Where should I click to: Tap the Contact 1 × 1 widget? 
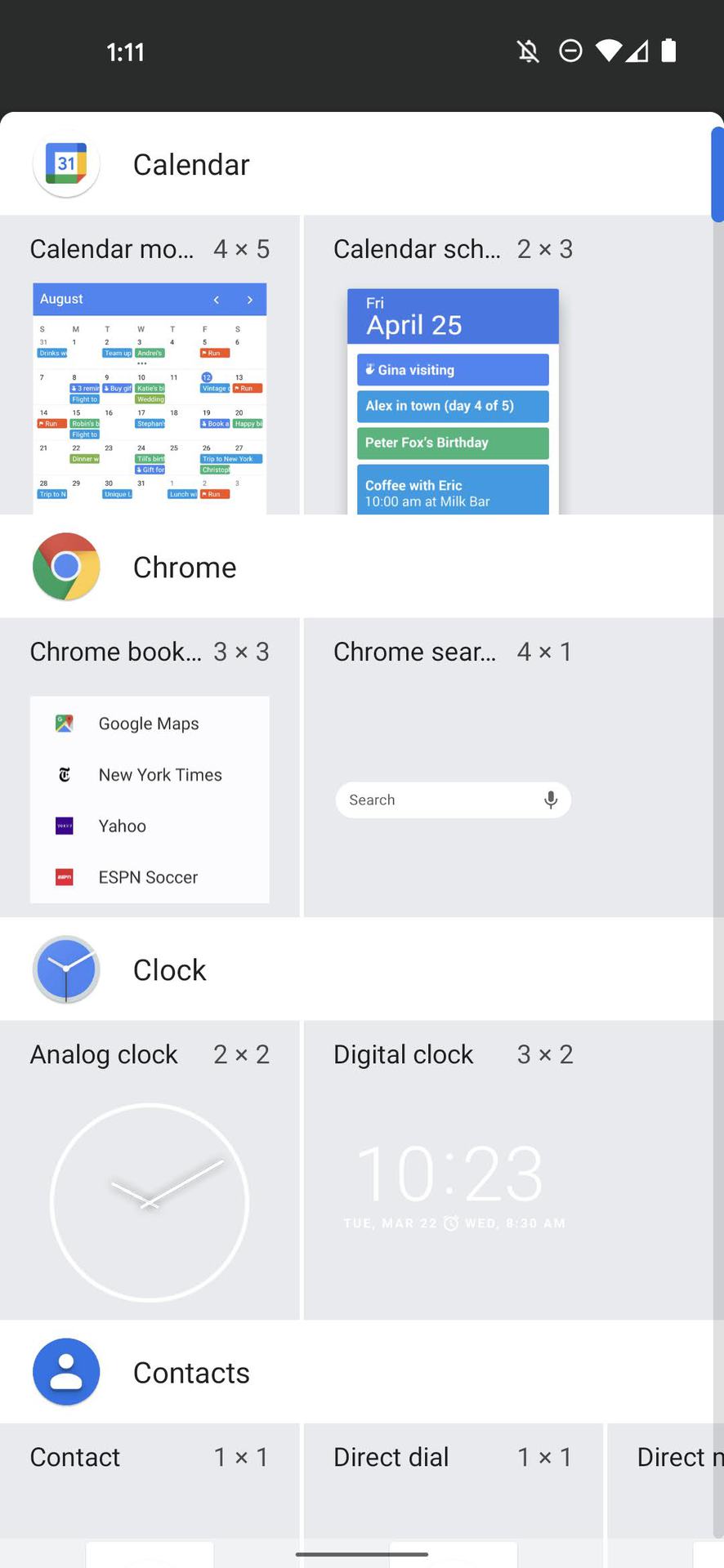150,1494
